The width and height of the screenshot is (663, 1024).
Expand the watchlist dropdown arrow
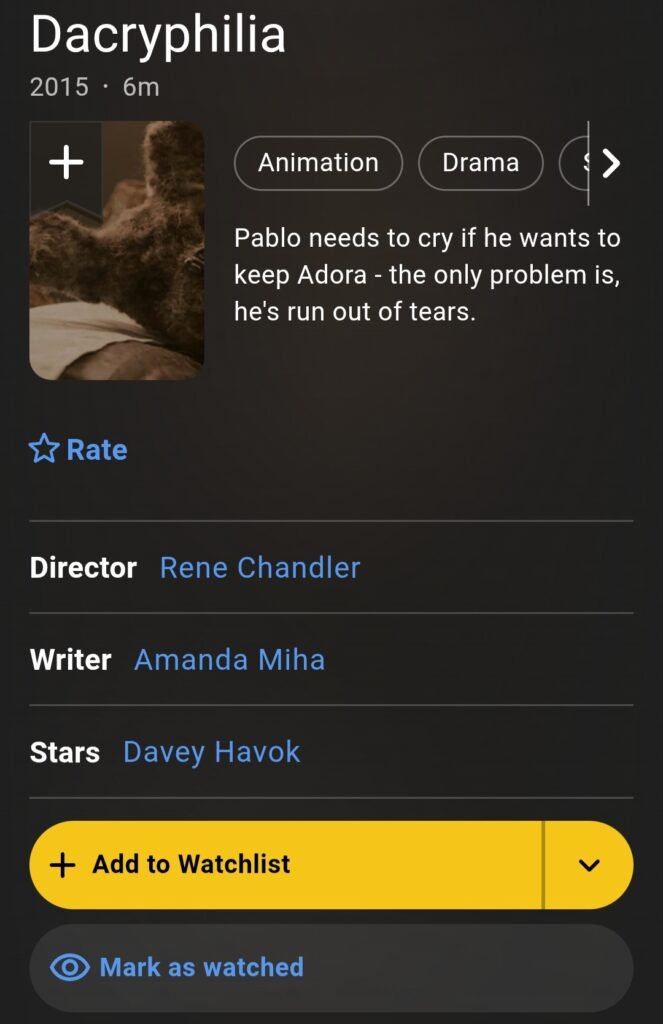tap(589, 865)
